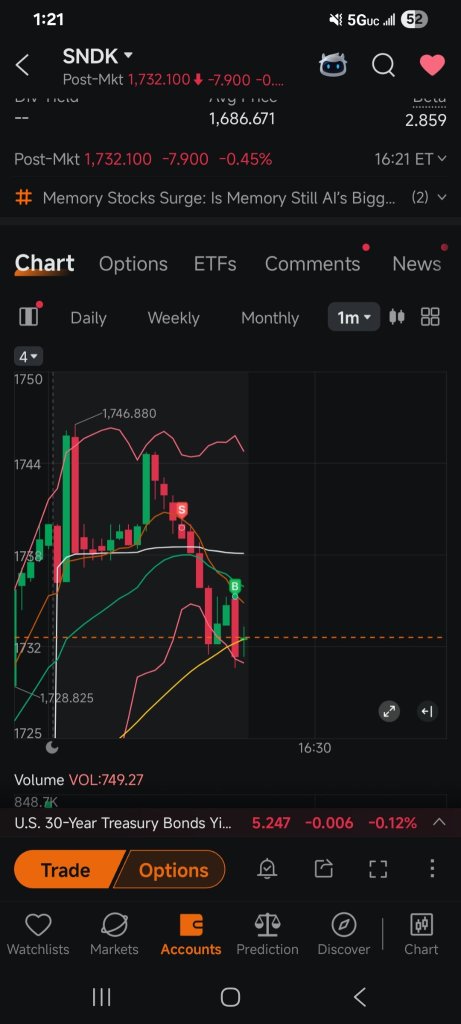This screenshot has height=1024, width=461.
Task: Open stock search magnifier
Action: point(383,65)
